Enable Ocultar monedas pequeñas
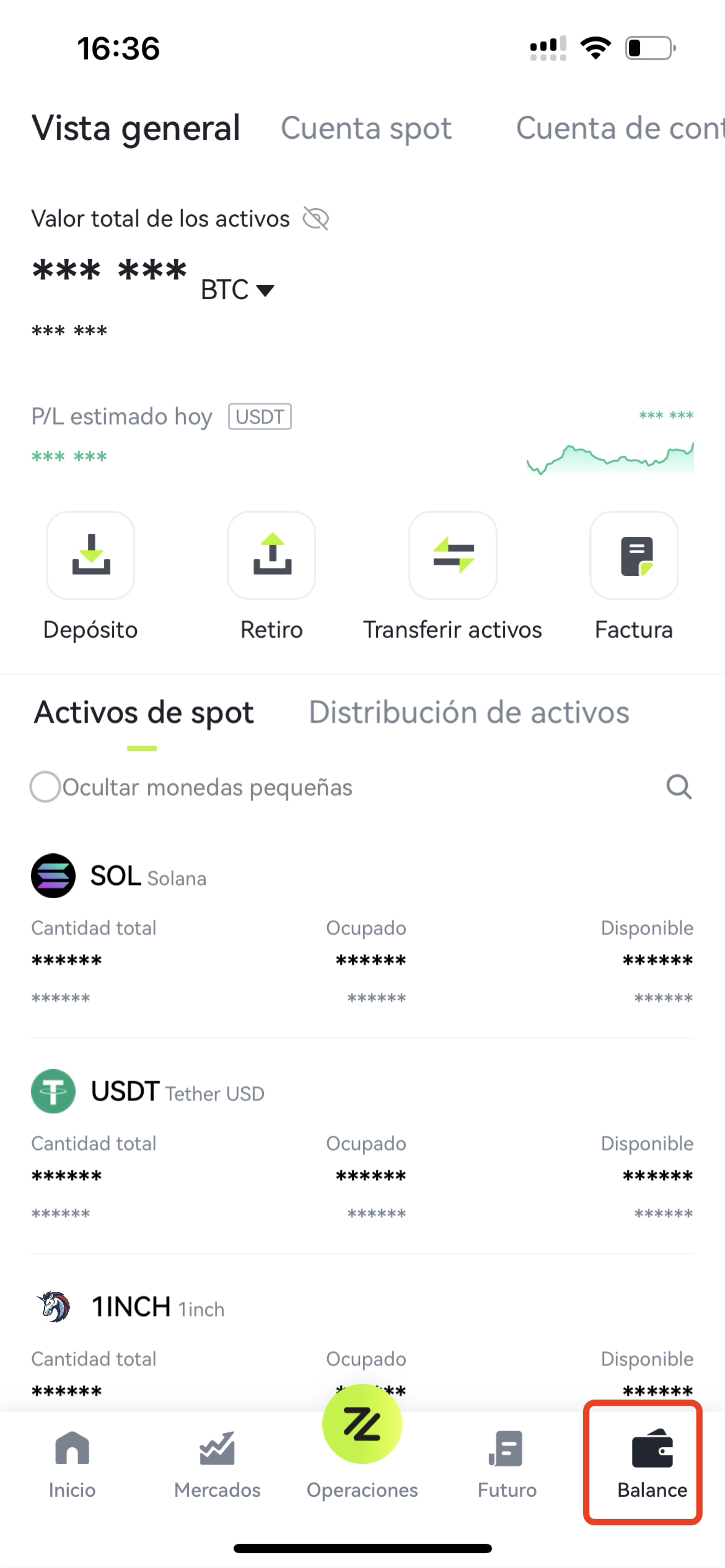 45,787
